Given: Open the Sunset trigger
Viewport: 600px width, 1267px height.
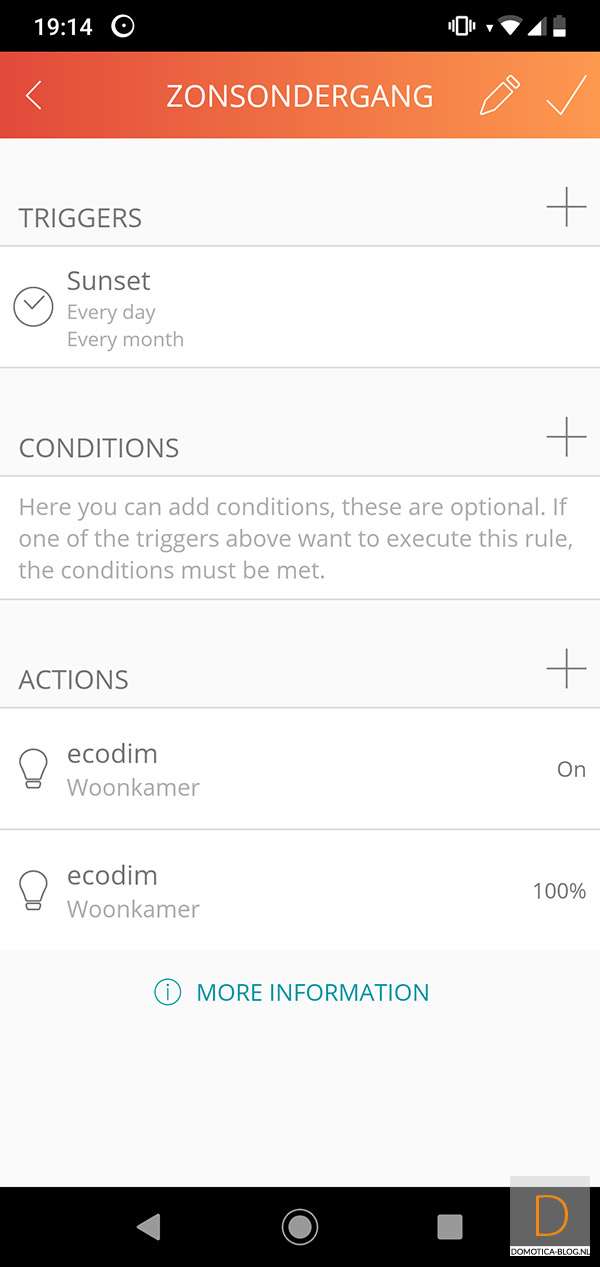Looking at the screenshot, I should 300,308.
